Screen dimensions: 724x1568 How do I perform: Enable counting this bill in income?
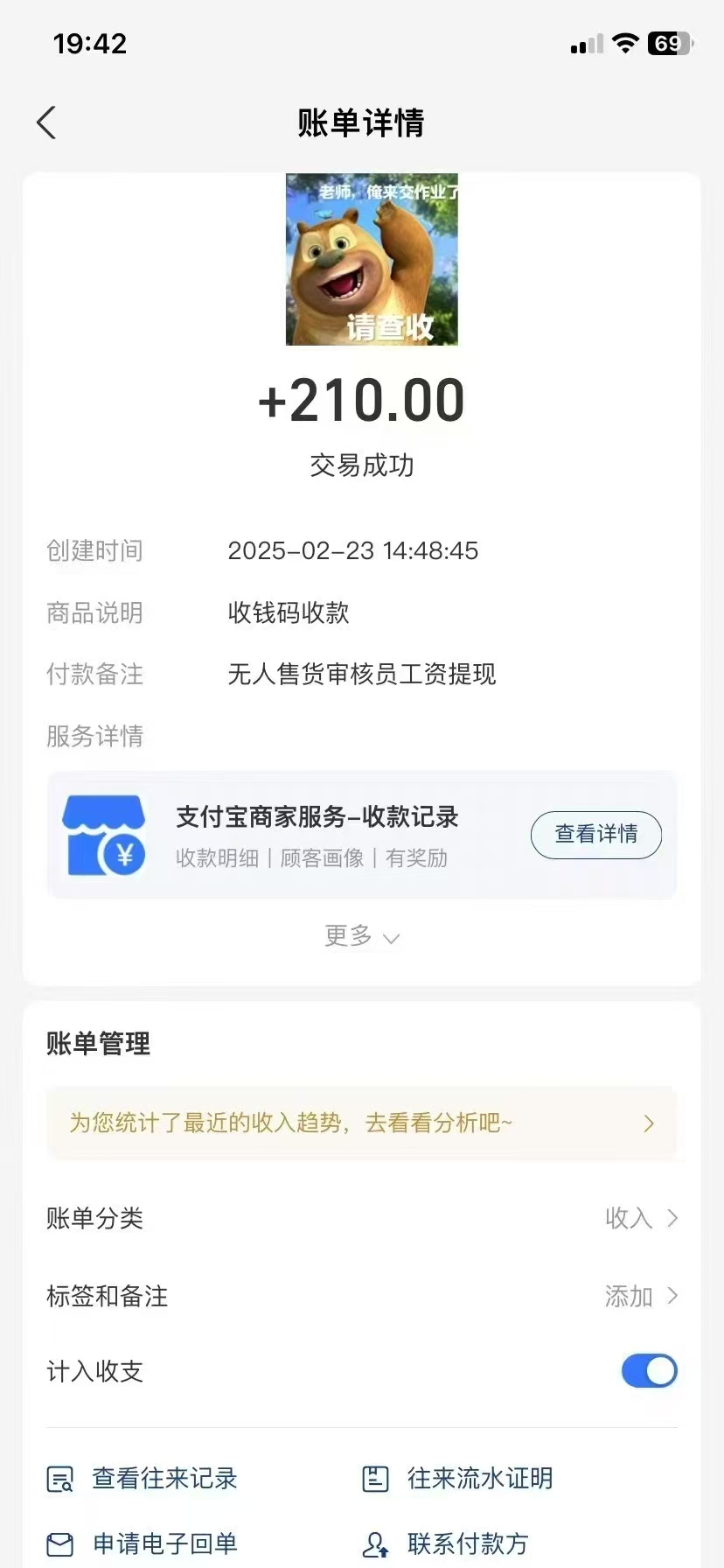click(648, 1371)
